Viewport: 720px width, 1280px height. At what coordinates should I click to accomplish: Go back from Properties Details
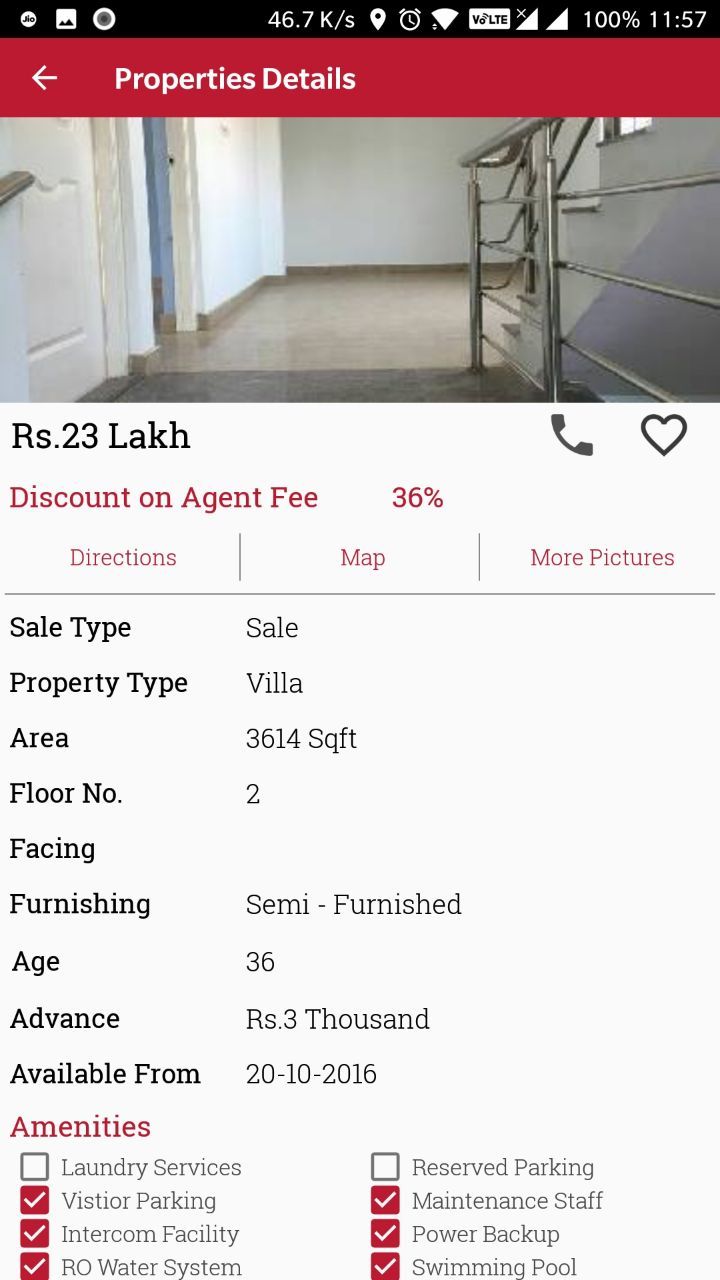(x=45, y=78)
